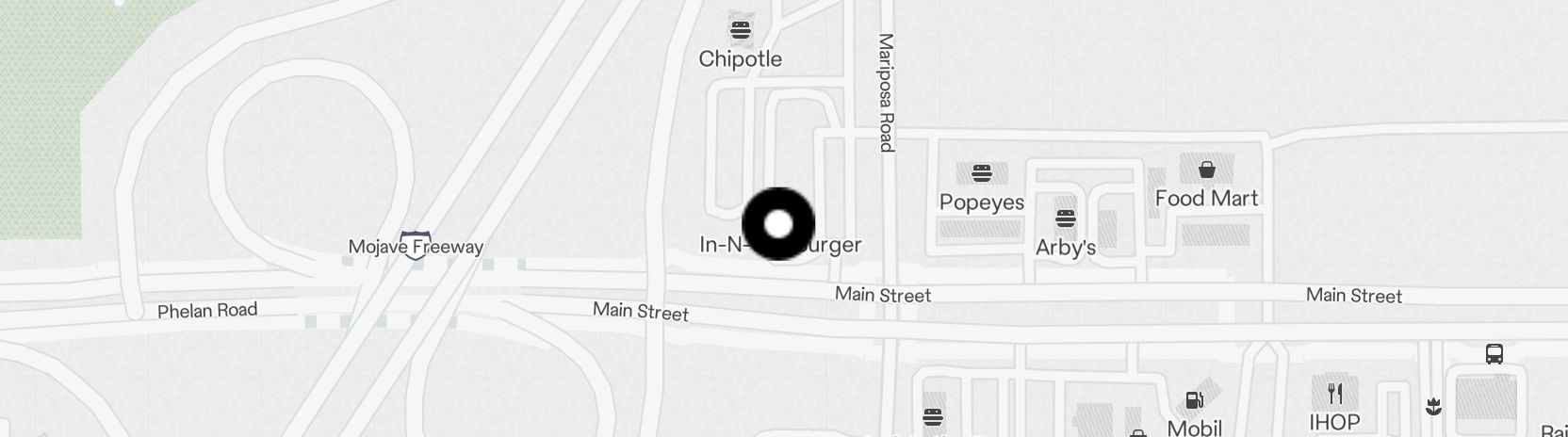Tap the bus stop icon
Viewport: 1568px width, 437px height.
tap(1494, 354)
